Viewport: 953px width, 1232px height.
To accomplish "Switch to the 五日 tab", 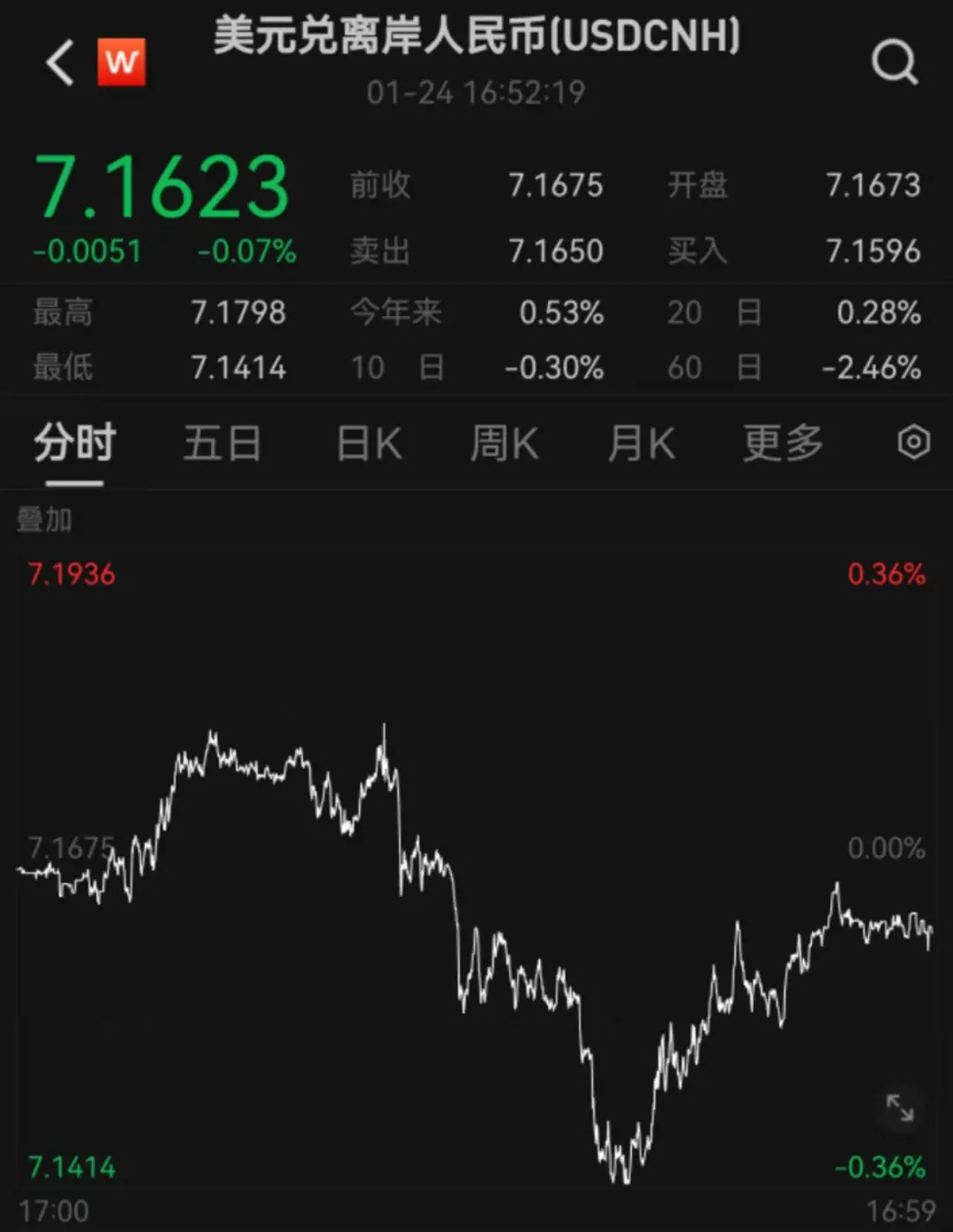I will [x=221, y=443].
